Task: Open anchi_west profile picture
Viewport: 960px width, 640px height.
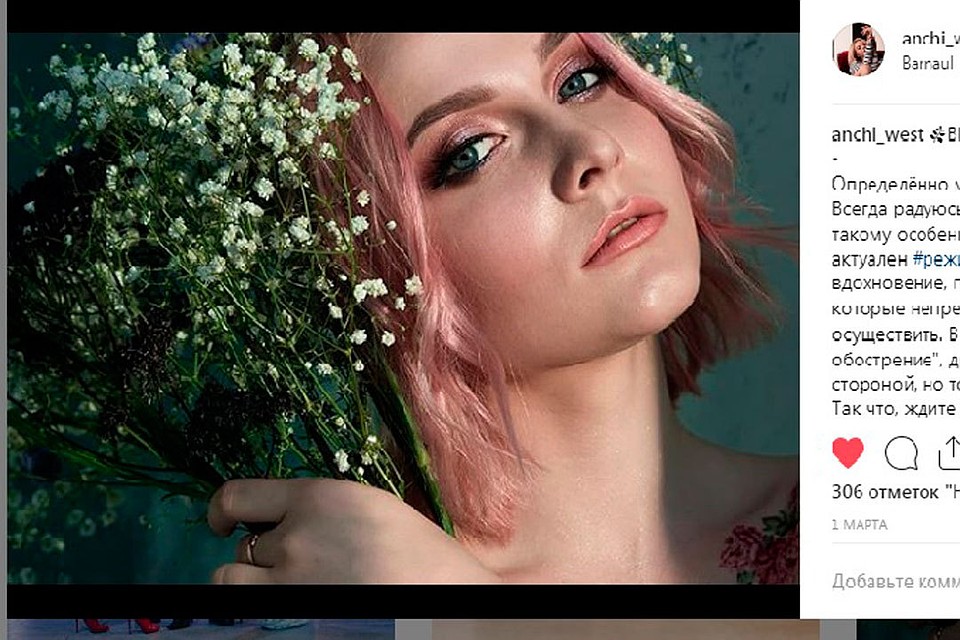Action: (x=858, y=49)
